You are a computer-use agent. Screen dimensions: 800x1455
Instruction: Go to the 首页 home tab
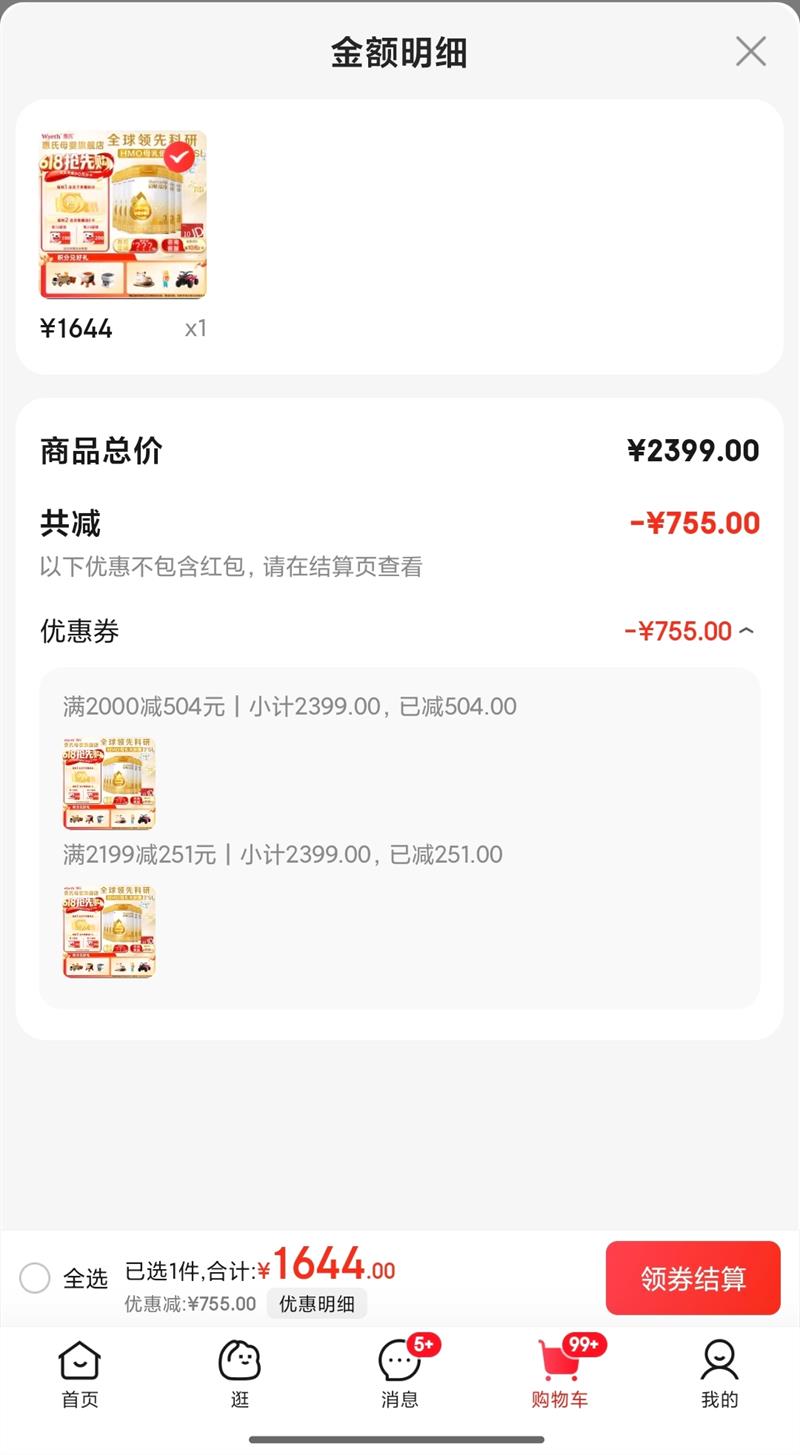pos(80,1374)
